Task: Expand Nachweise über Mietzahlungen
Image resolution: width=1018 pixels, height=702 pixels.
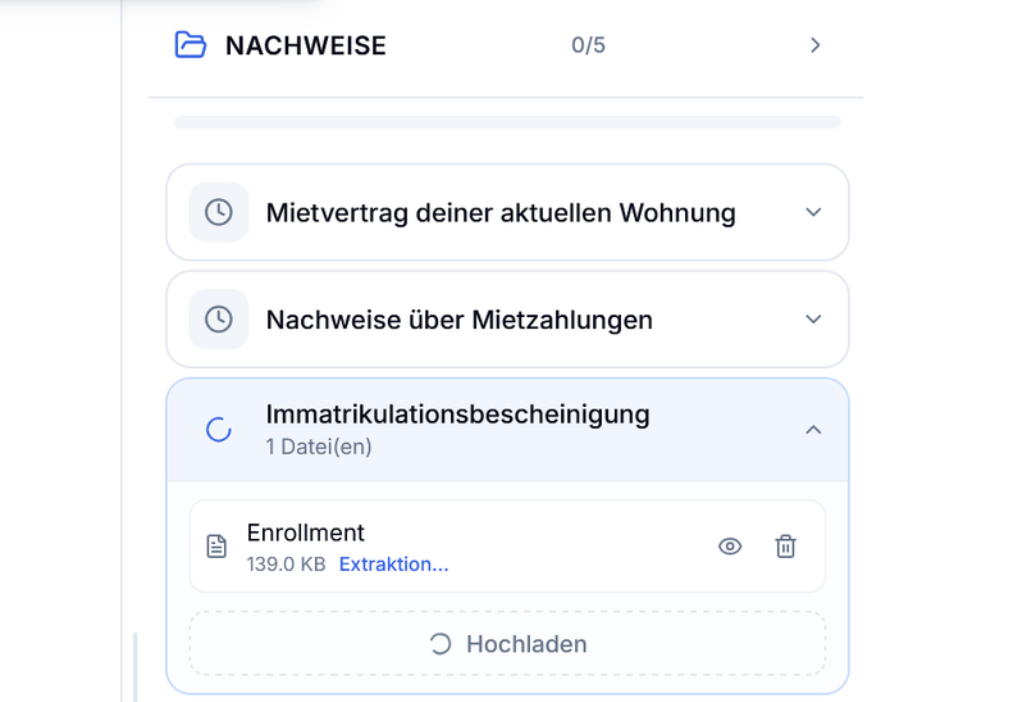Action: [x=813, y=319]
